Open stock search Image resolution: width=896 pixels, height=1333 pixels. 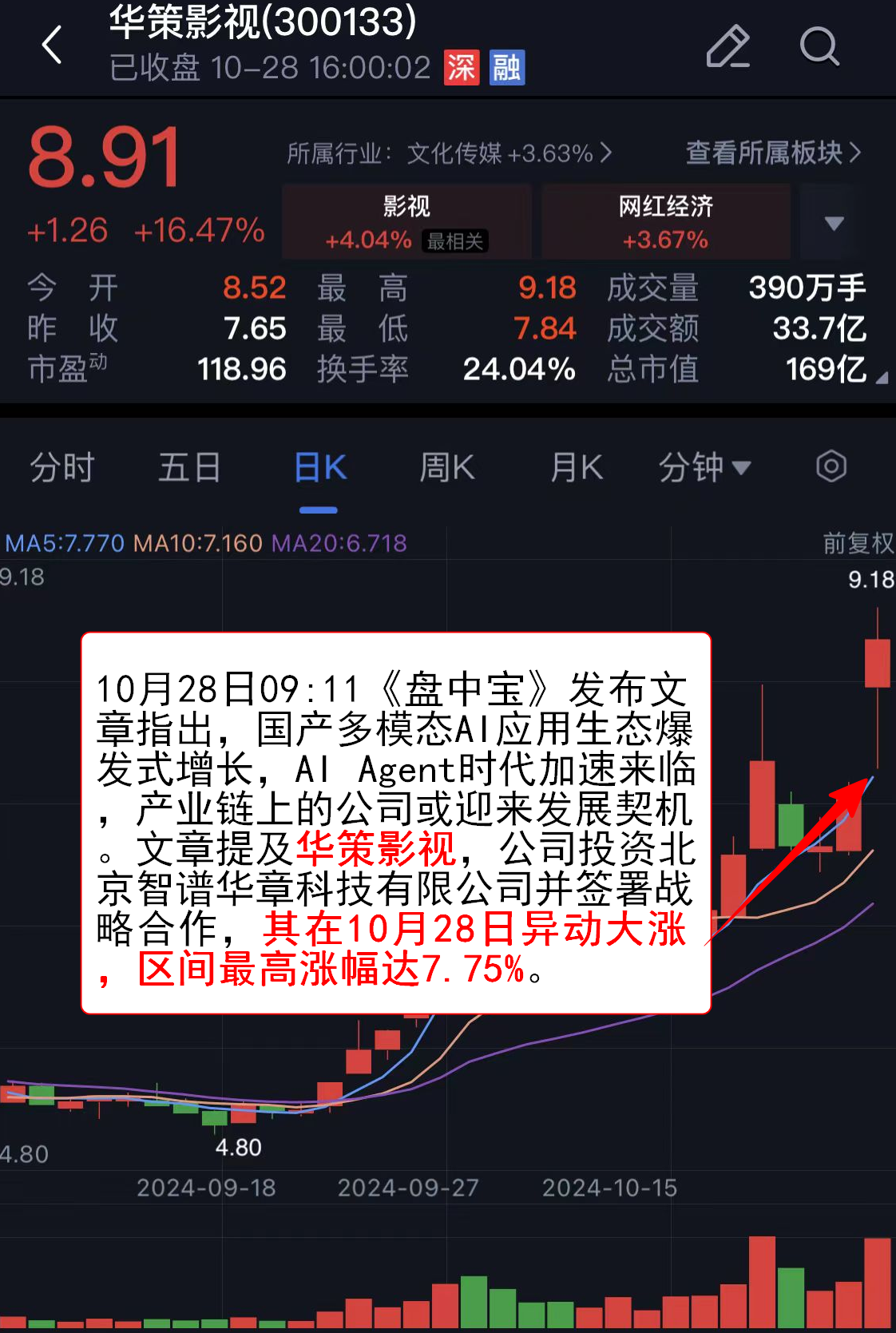coord(819,46)
